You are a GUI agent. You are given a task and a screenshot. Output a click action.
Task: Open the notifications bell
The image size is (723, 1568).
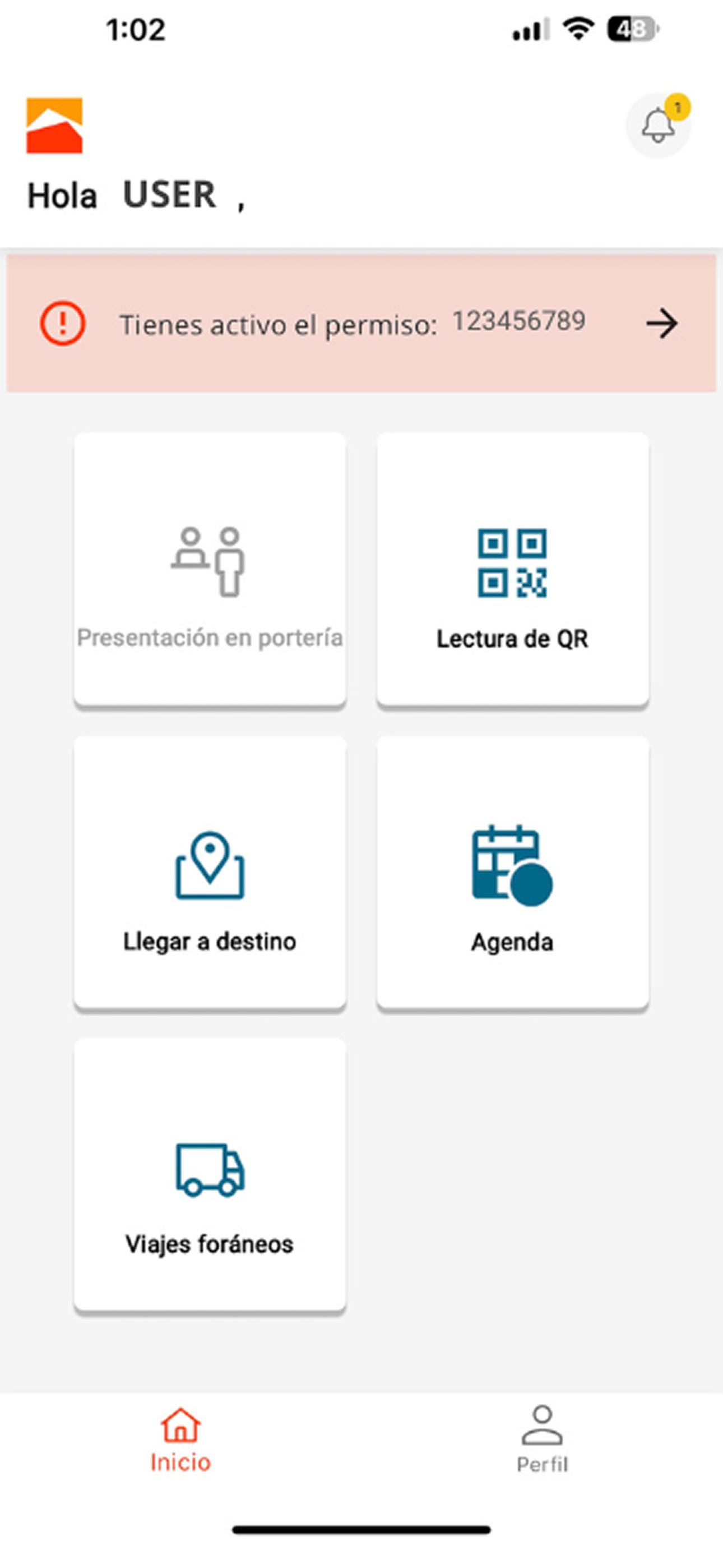[659, 126]
